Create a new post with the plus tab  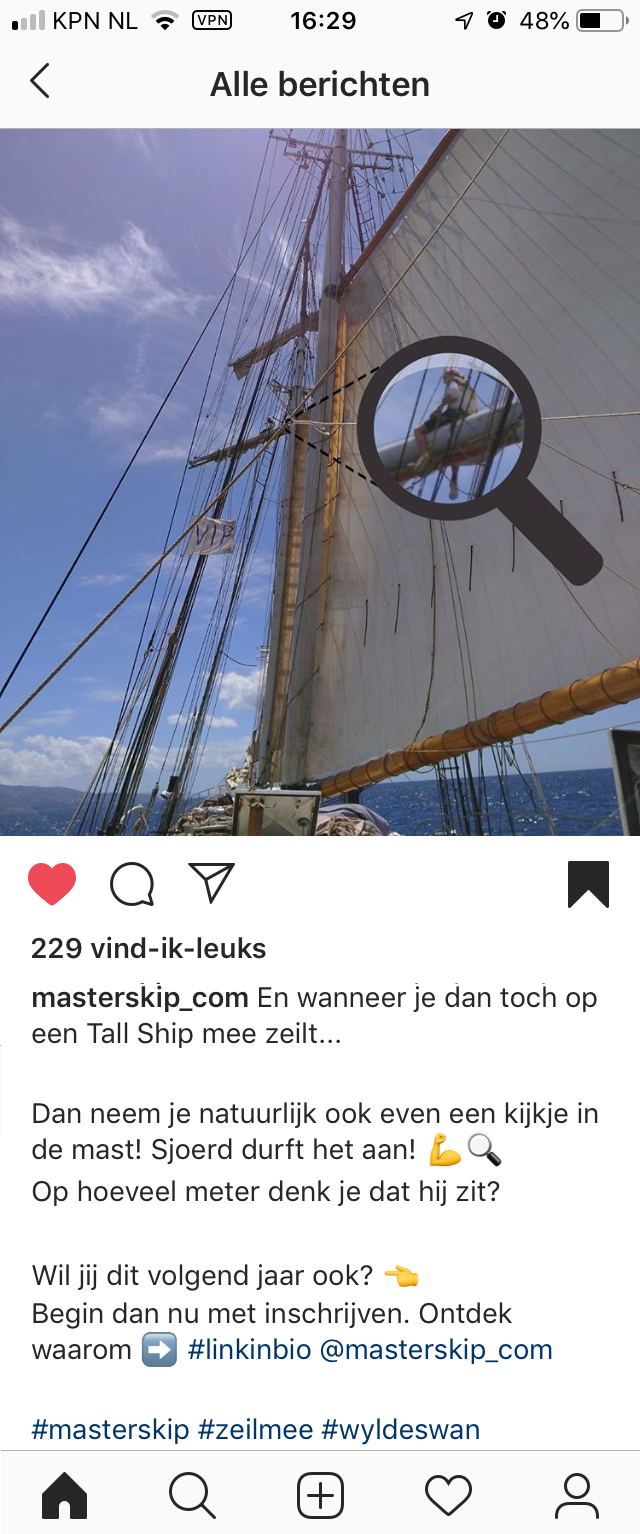(320, 1496)
